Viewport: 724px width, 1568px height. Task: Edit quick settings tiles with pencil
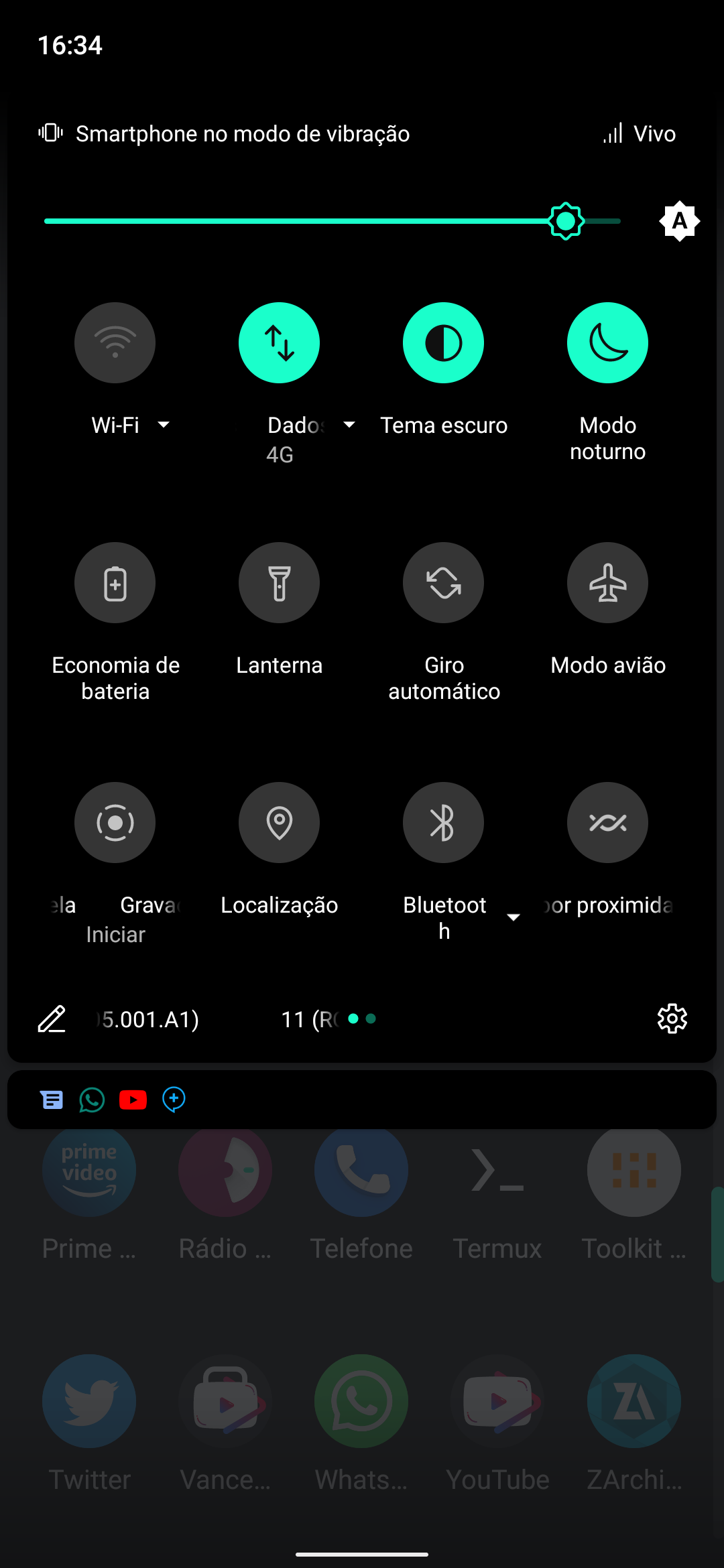click(x=52, y=1019)
